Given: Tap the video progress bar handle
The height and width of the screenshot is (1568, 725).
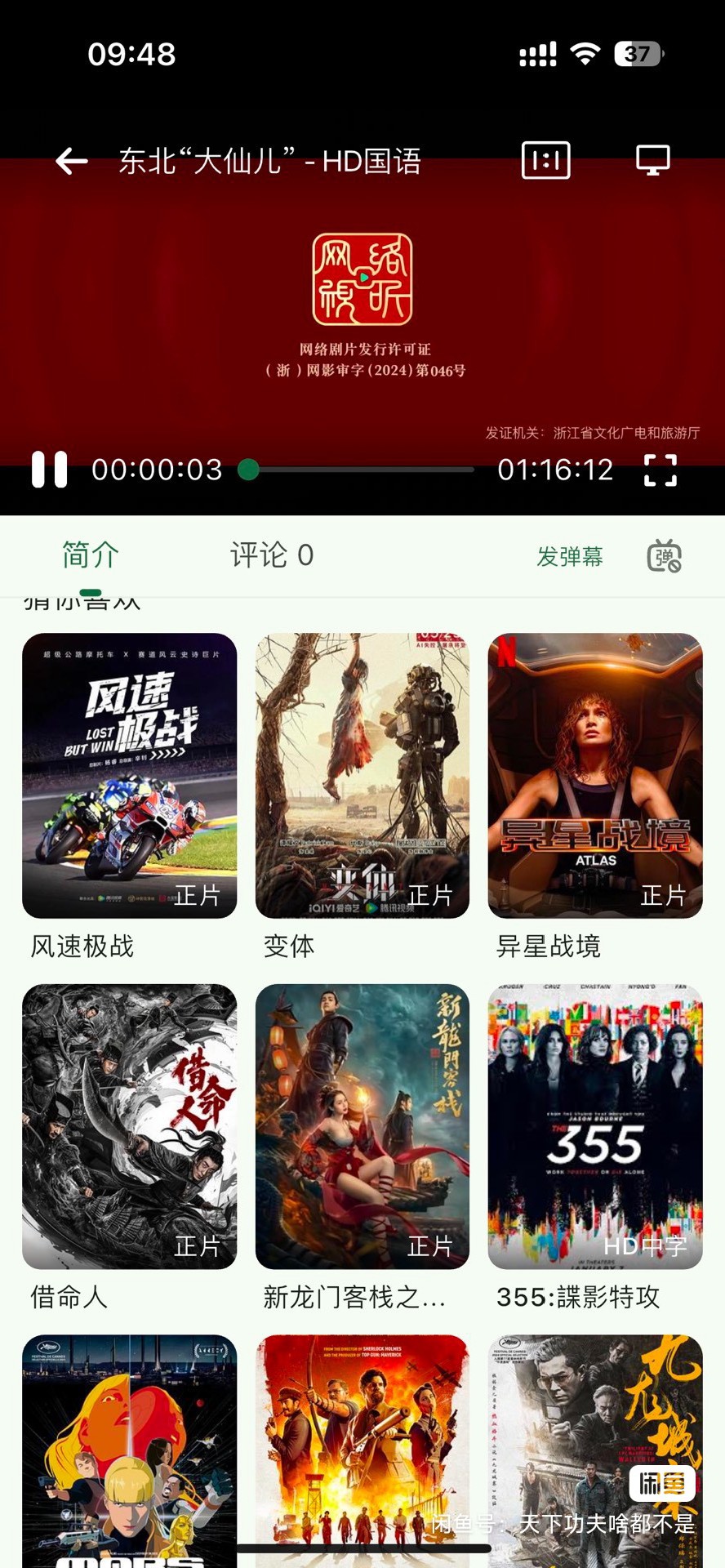Looking at the screenshot, I should tap(249, 470).
